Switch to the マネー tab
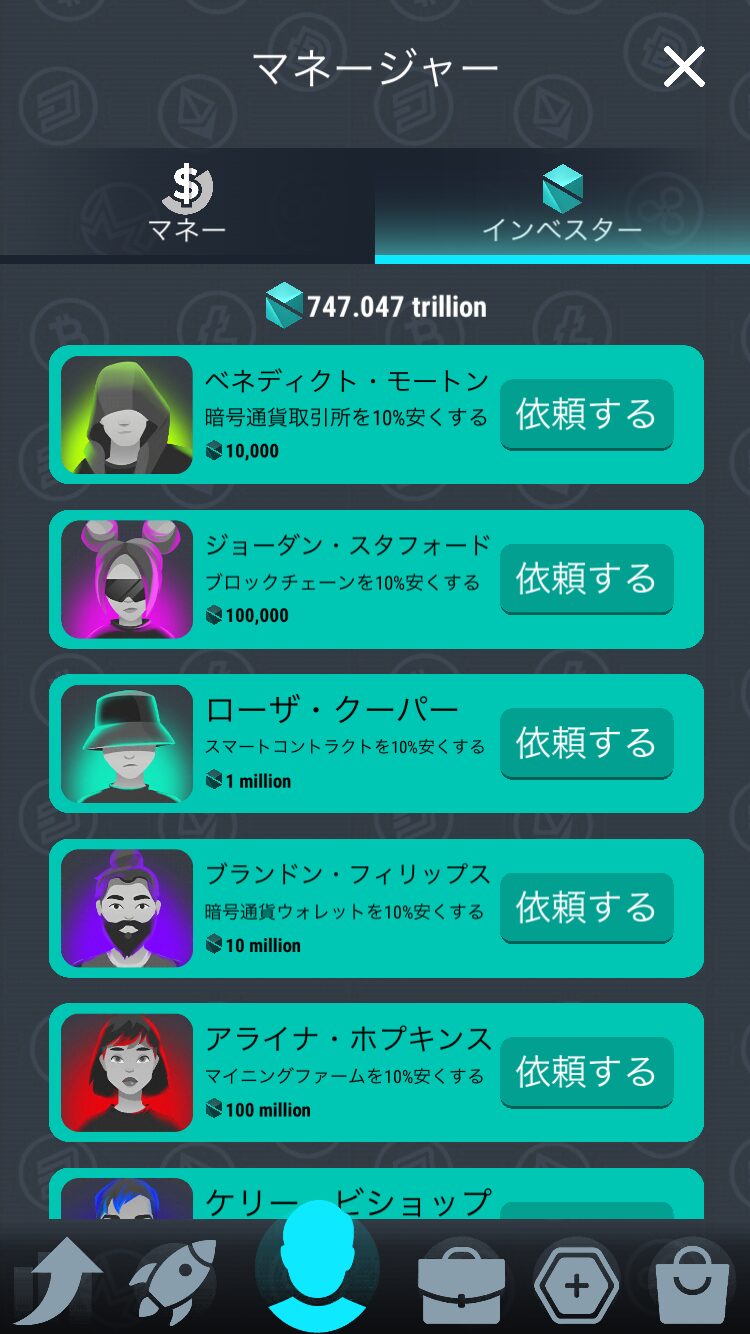 187,205
